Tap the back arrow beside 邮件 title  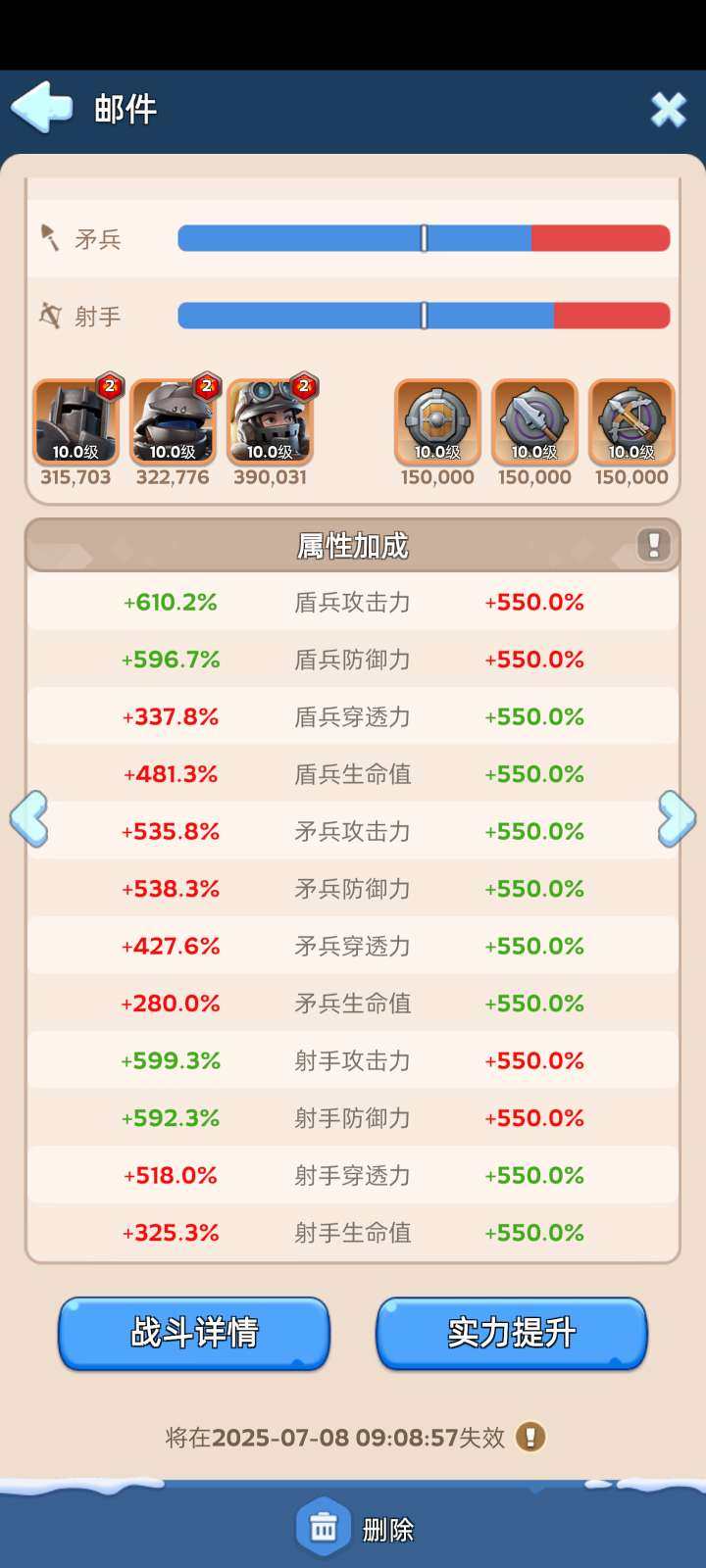coord(41,106)
